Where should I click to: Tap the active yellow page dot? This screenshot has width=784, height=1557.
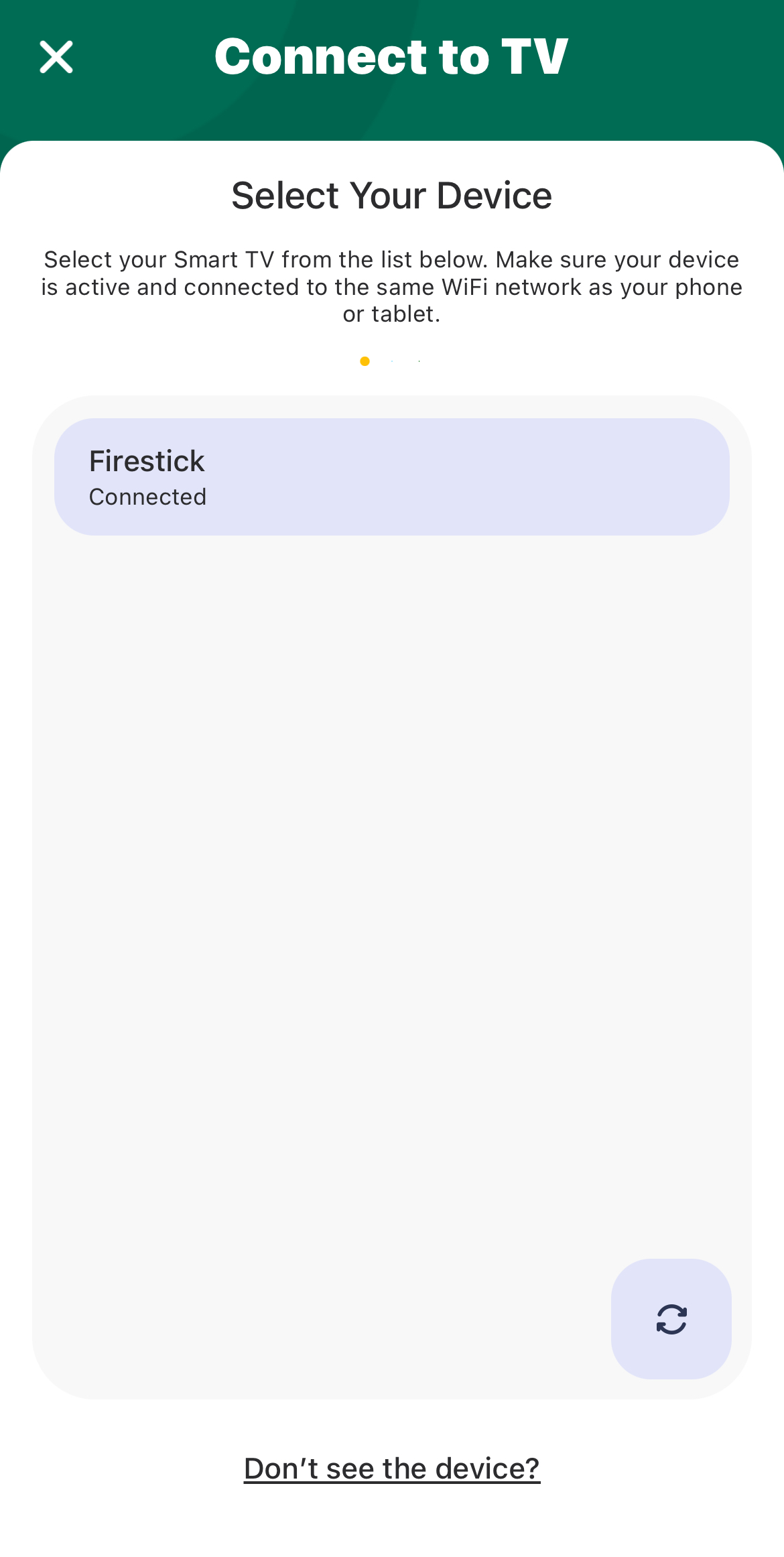(x=365, y=361)
